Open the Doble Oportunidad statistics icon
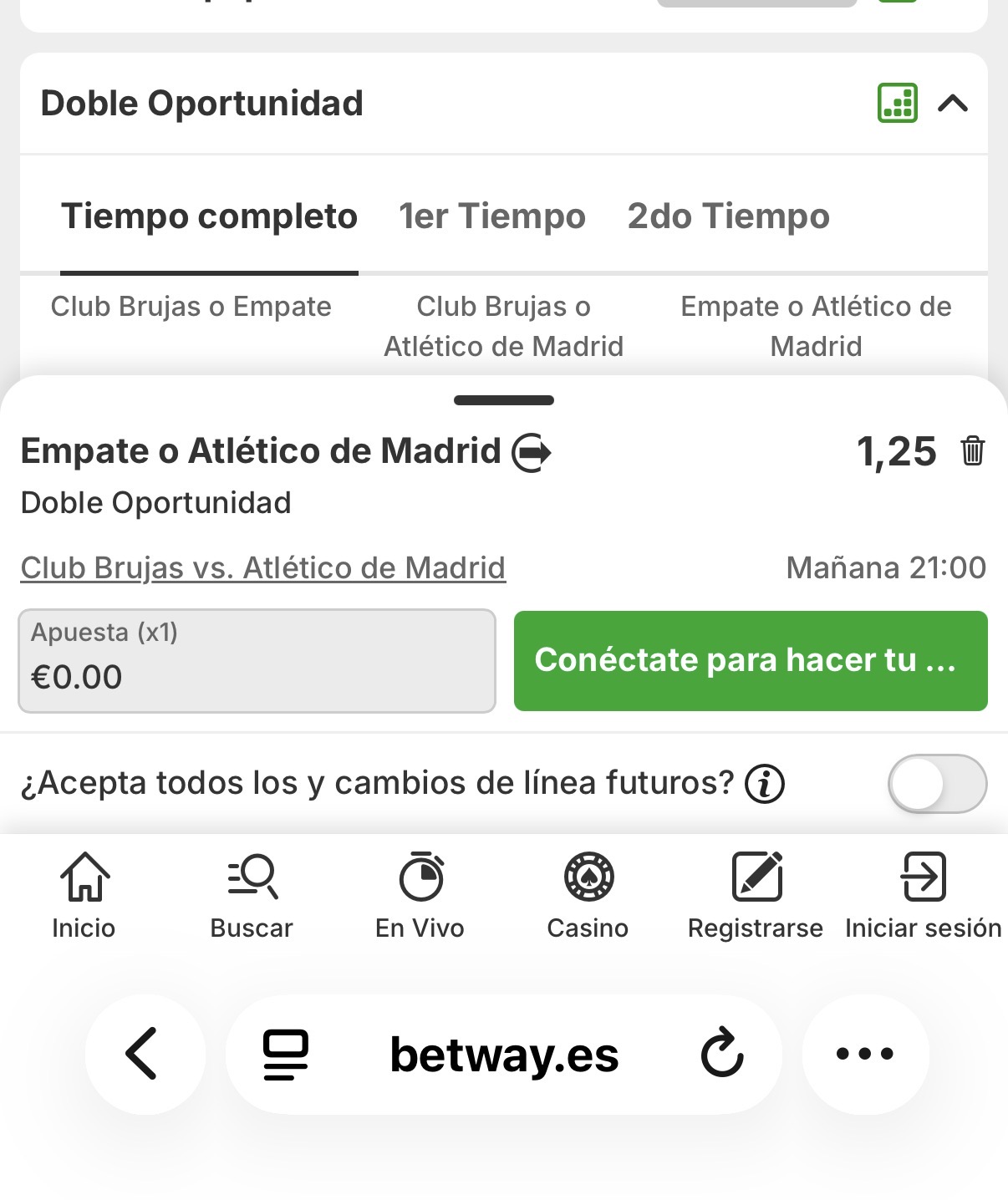 (898, 103)
